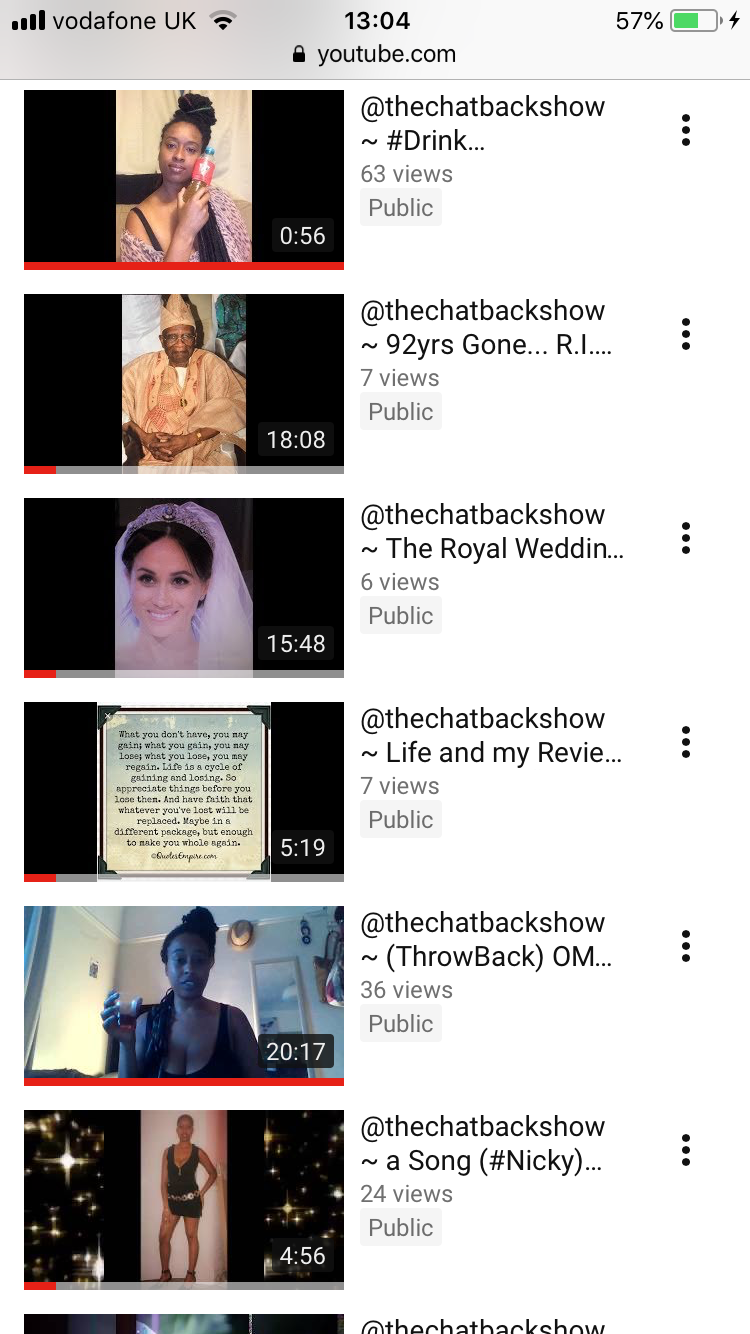The width and height of the screenshot is (750, 1334).
Task: Open options menu for the #Drink video
Action: pyautogui.click(x=686, y=130)
